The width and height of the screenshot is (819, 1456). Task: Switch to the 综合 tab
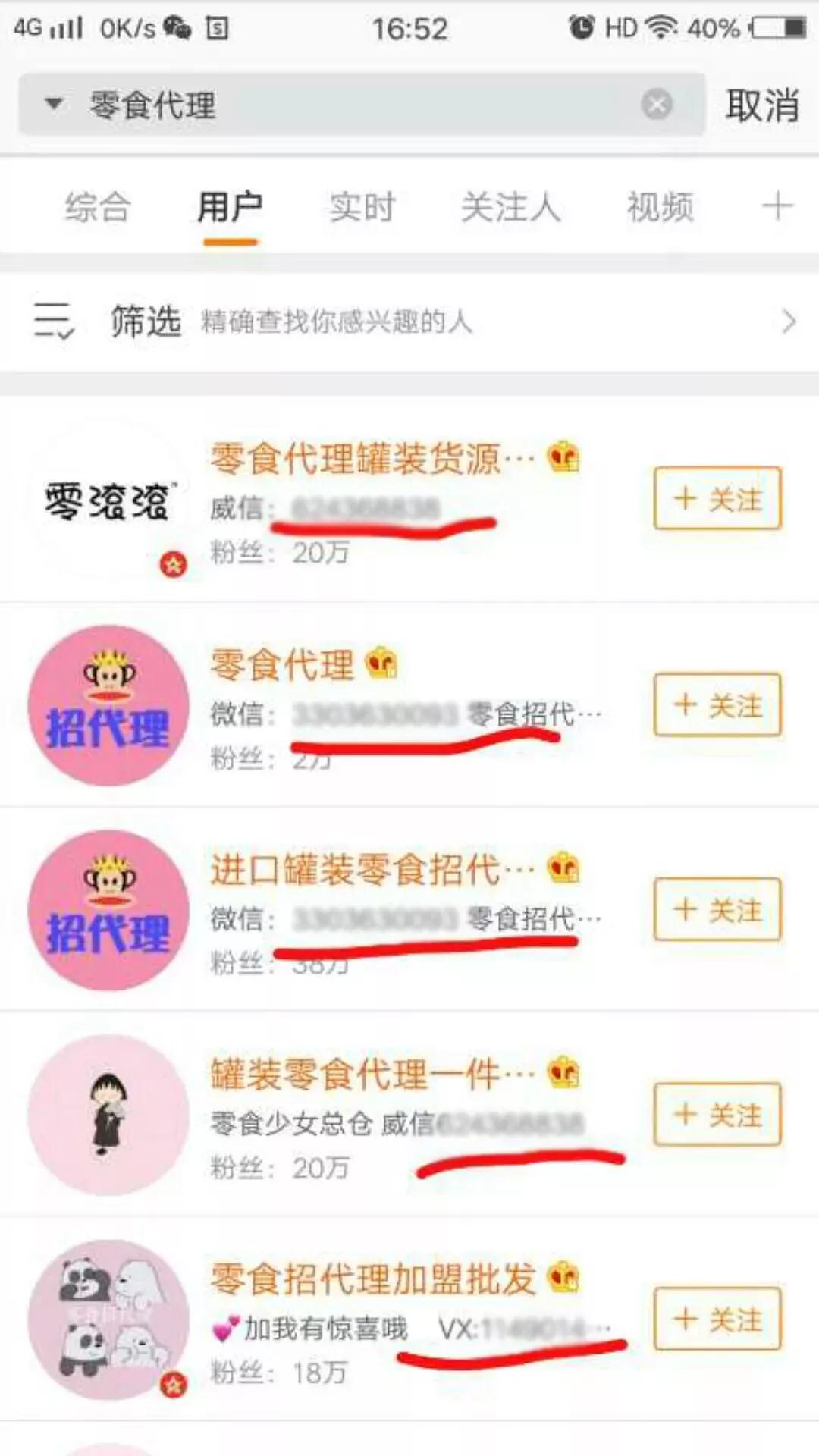(x=97, y=207)
